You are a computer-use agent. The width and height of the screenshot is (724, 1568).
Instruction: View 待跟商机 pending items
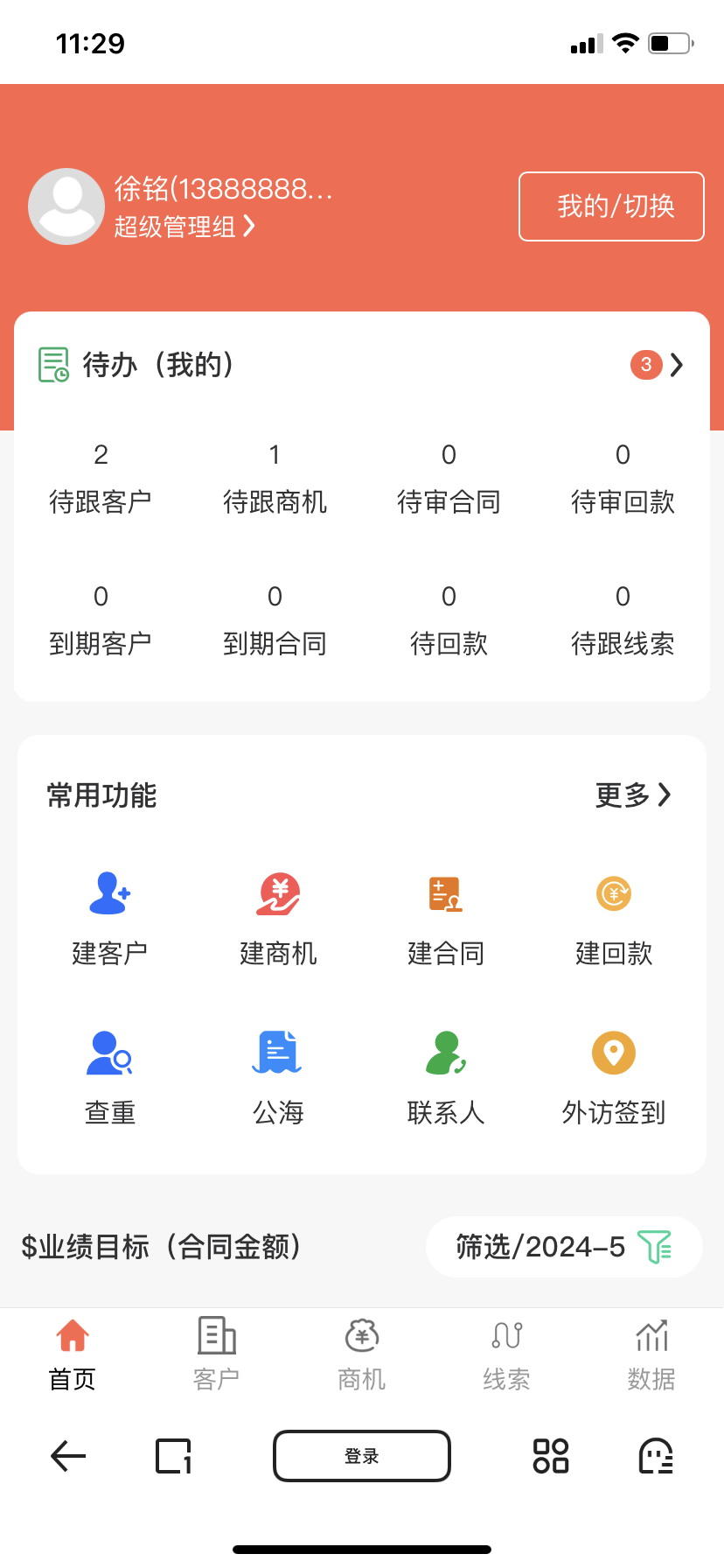(x=275, y=479)
